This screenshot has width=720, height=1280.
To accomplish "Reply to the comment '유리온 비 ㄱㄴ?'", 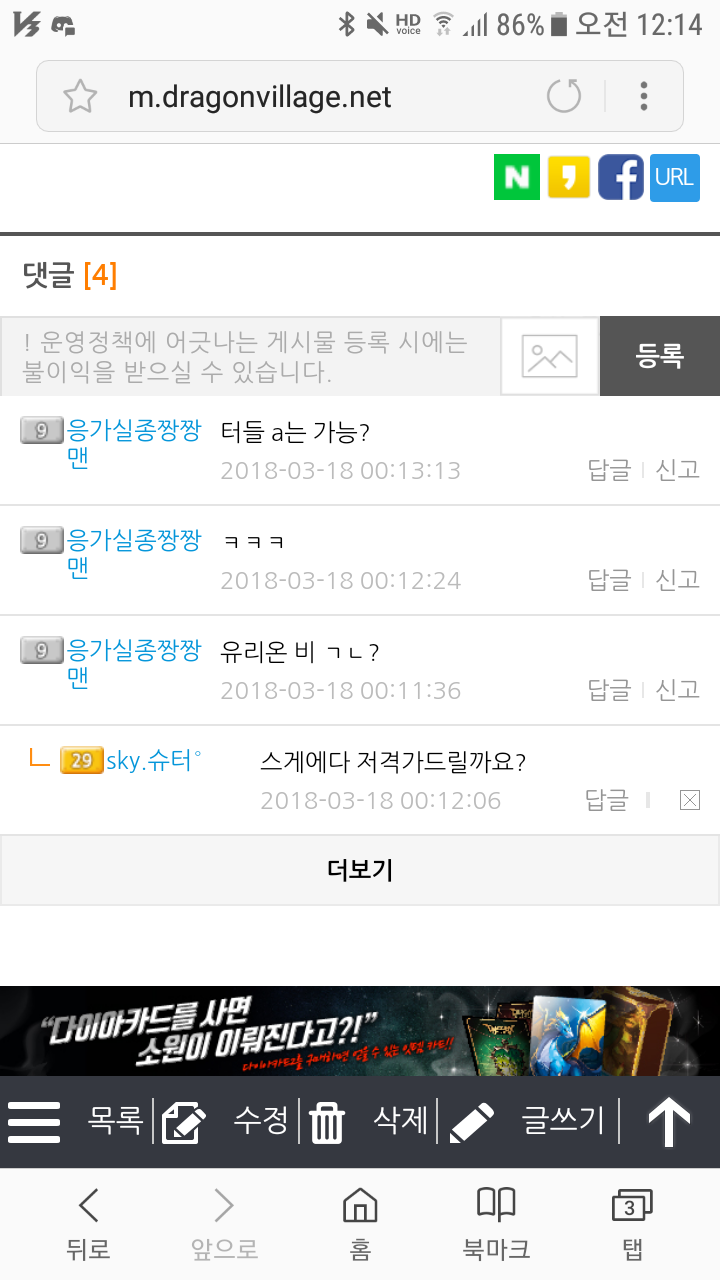I will (x=609, y=690).
